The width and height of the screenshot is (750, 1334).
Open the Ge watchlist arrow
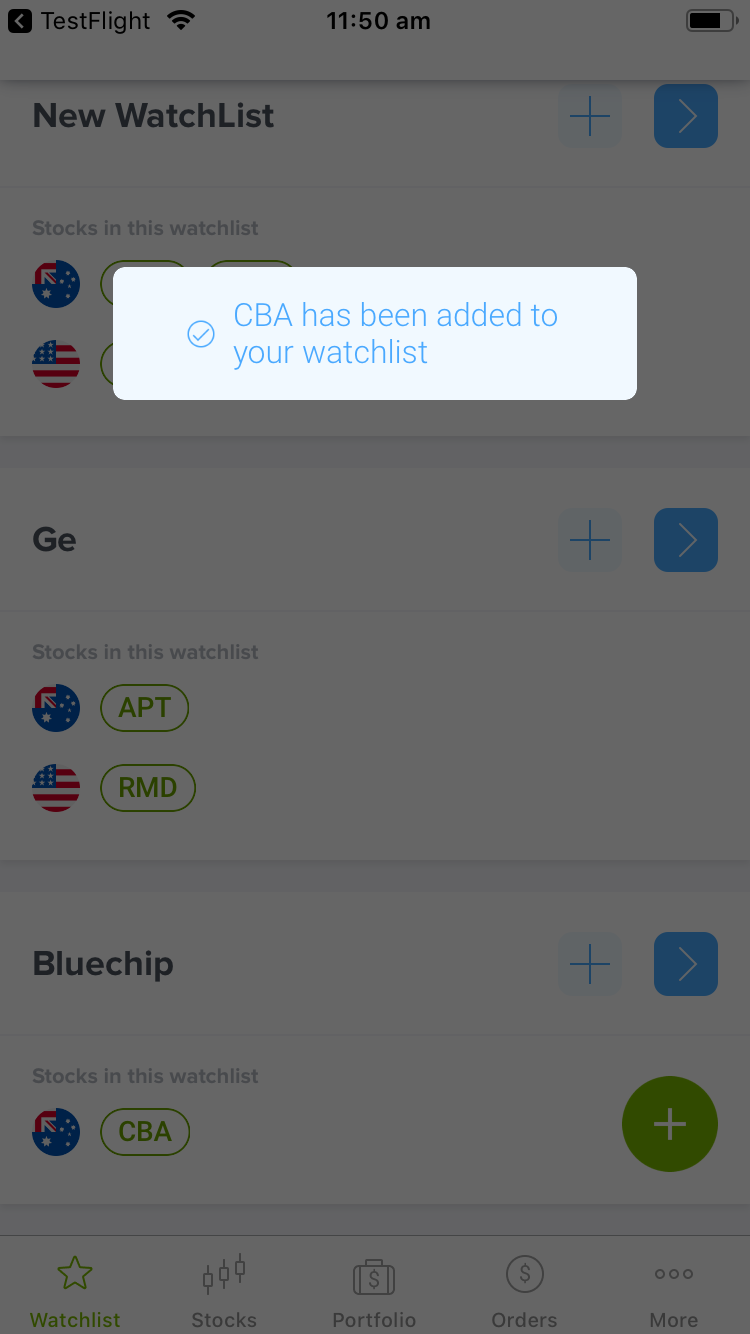[x=686, y=540]
